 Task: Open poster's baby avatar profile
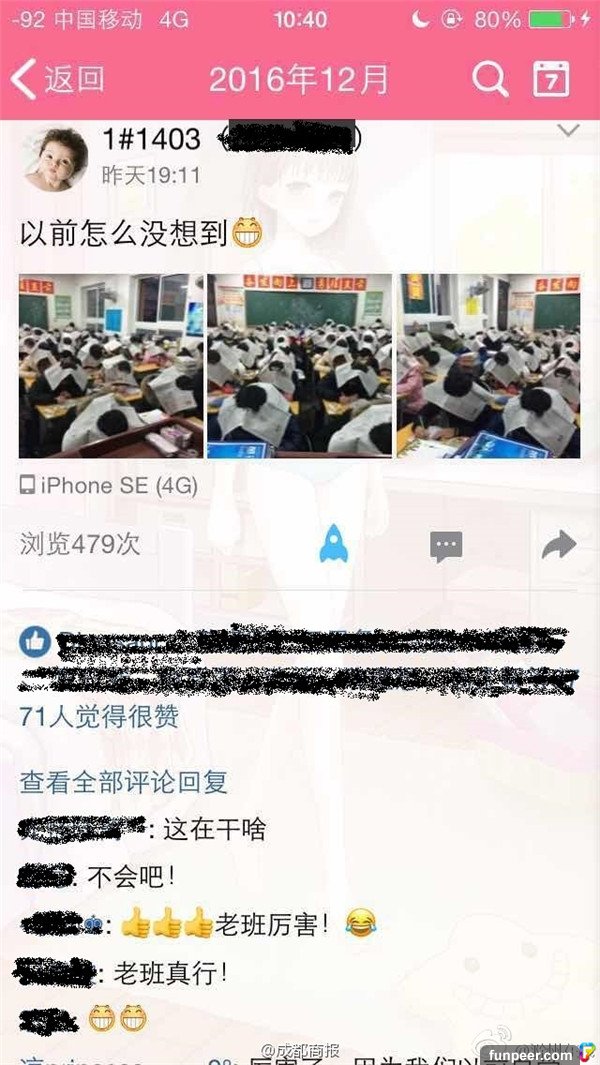[x=55, y=157]
